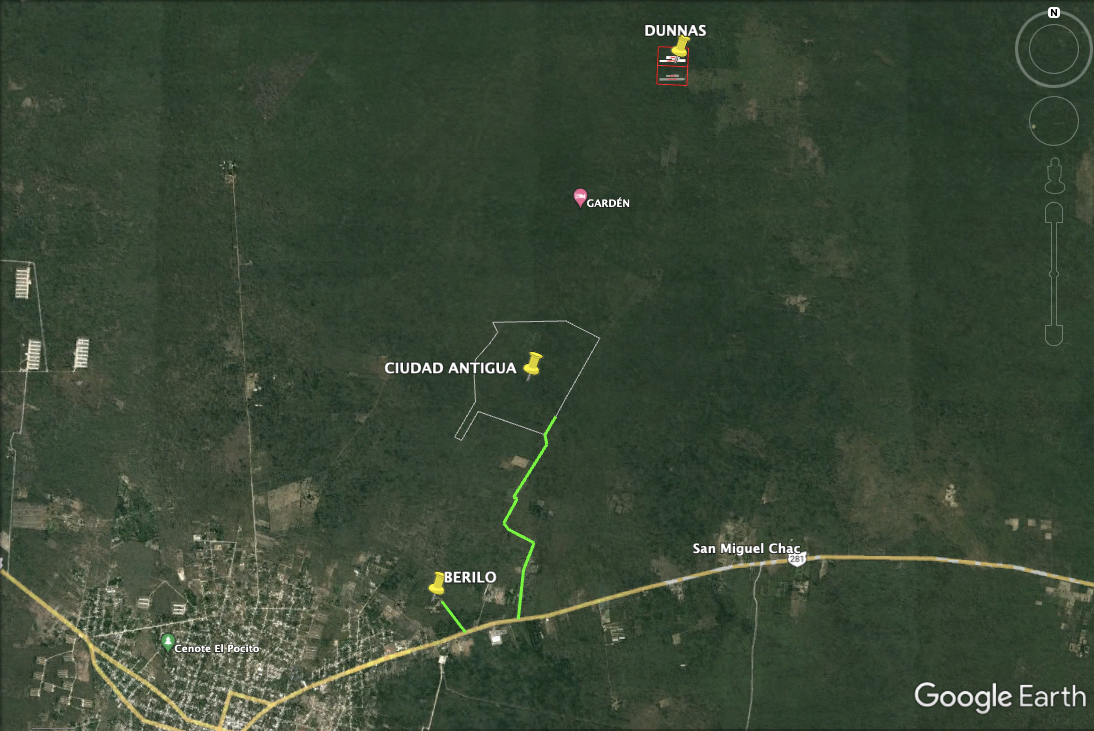Image resolution: width=1094 pixels, height=731 pixels.
Task: Zoom out with the slider's bottom end
Action: (1053, 333)
